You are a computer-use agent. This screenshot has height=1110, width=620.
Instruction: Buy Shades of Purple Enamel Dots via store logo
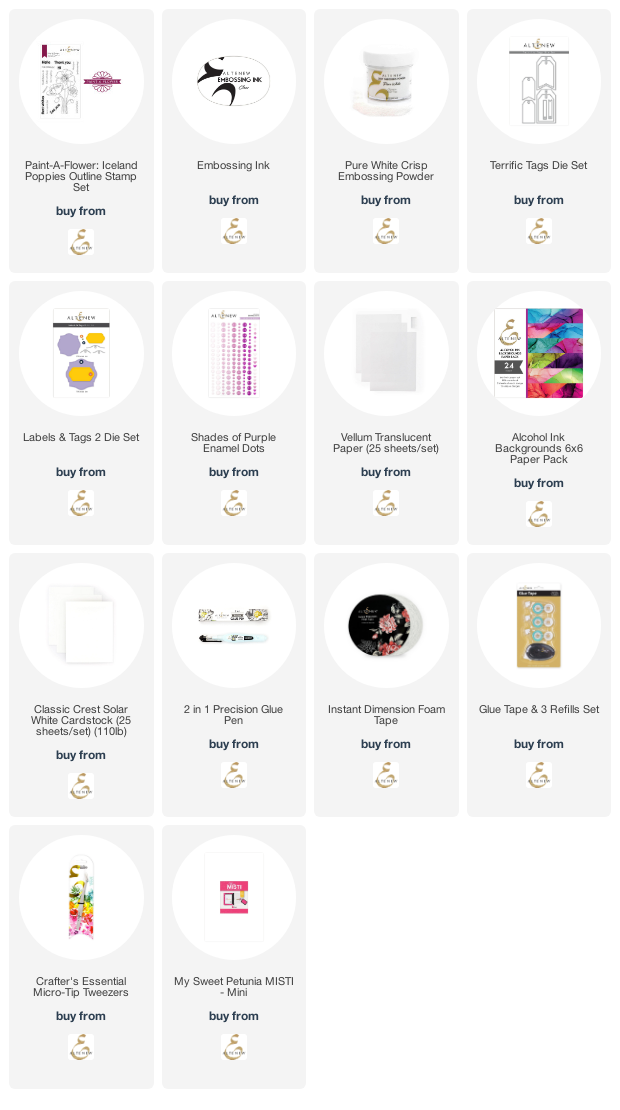coord(234,503)
